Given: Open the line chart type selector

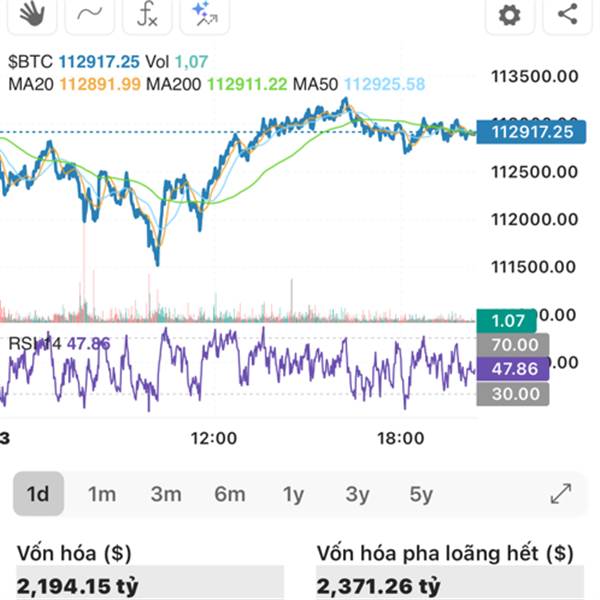Looking at the screenshot, I should click(89, 14).
